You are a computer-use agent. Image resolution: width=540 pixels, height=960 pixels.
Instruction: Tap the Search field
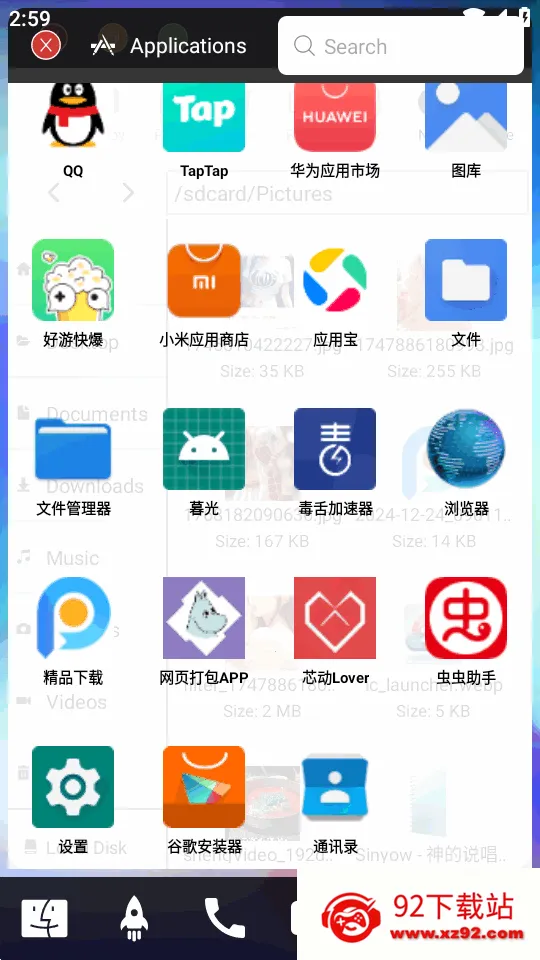401,46
